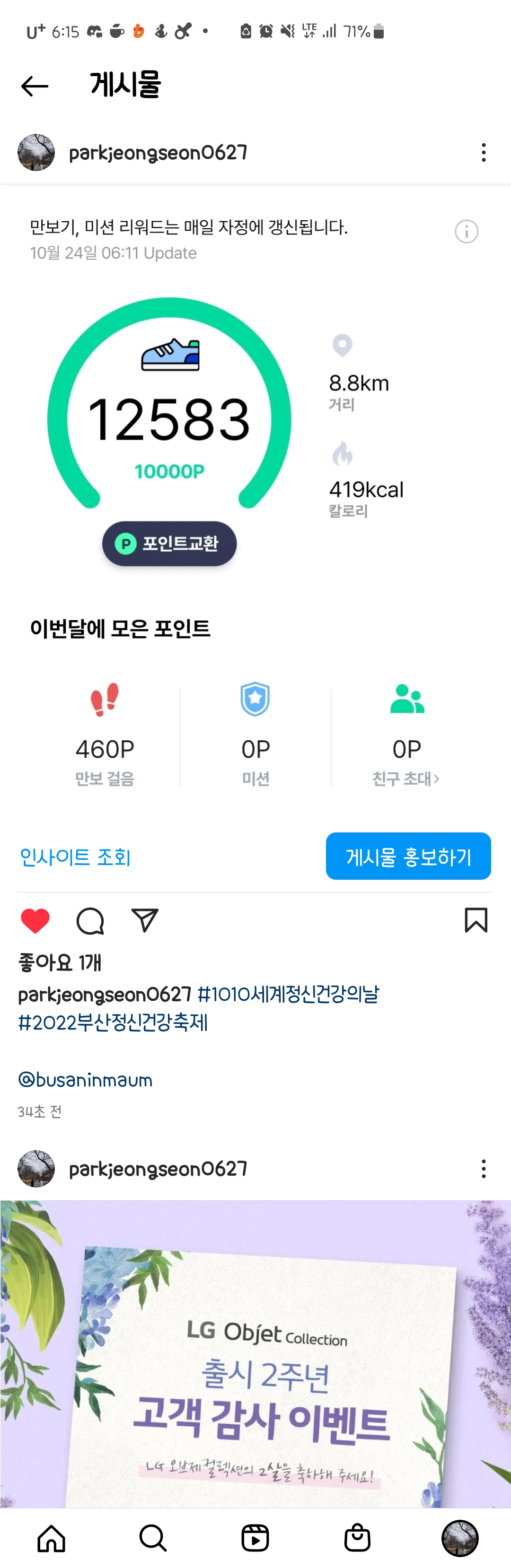Open comments with the speech bubble icon
Screen dimensions: 511x1568
click(90, 920)
